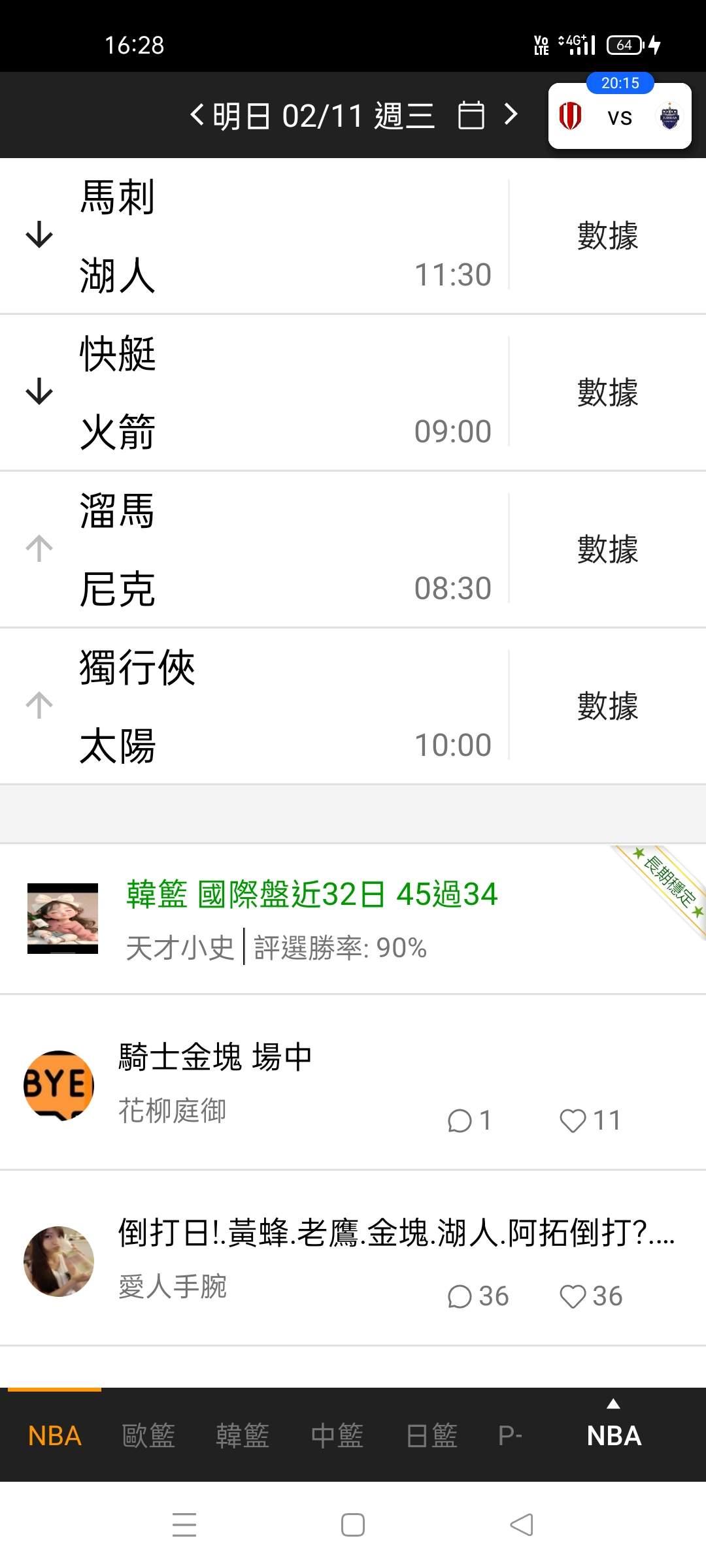706x1568 pixels.
Task: Go to the next date
Action: (x=511, y=115)
